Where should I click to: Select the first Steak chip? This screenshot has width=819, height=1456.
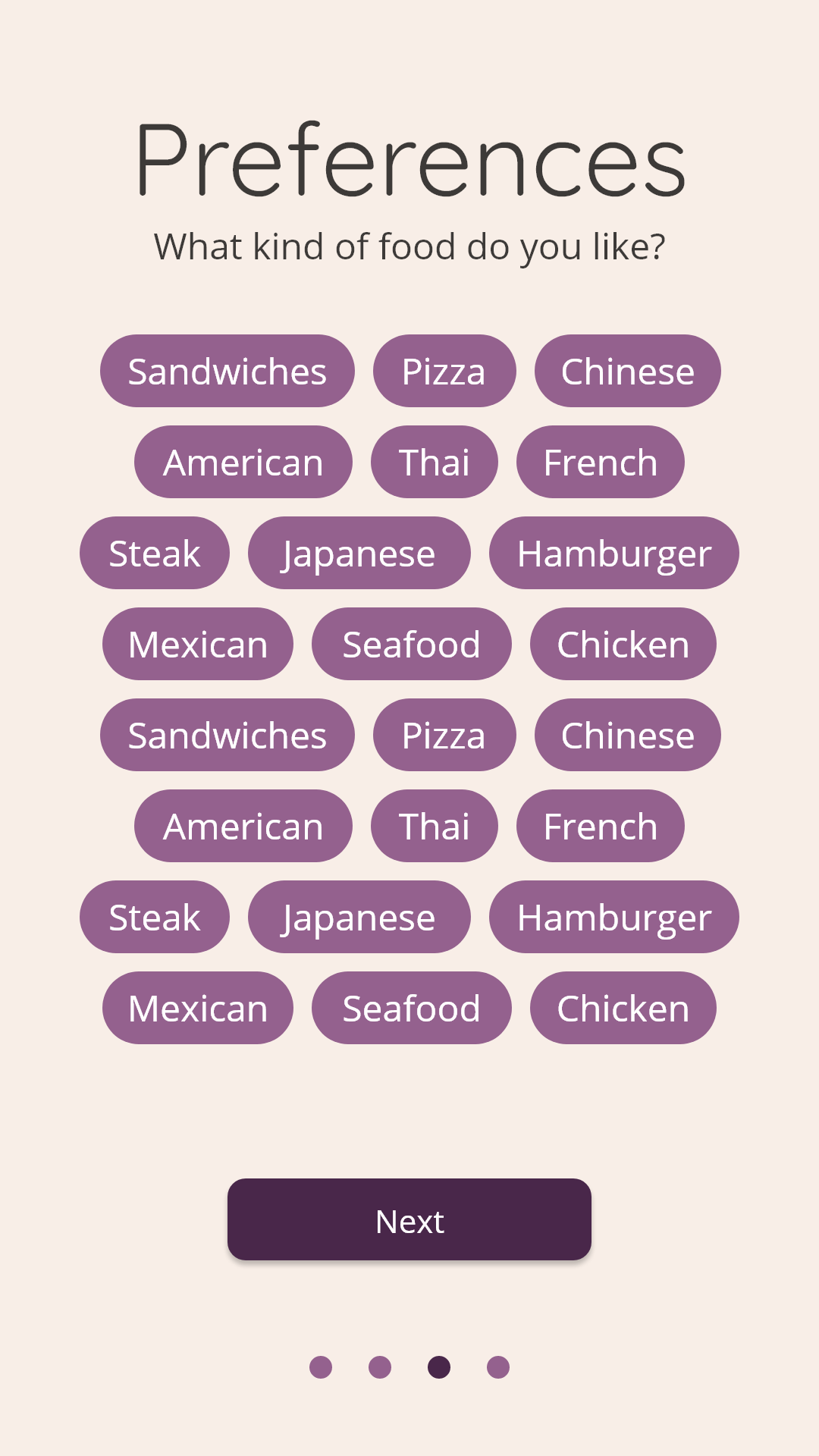154,553
